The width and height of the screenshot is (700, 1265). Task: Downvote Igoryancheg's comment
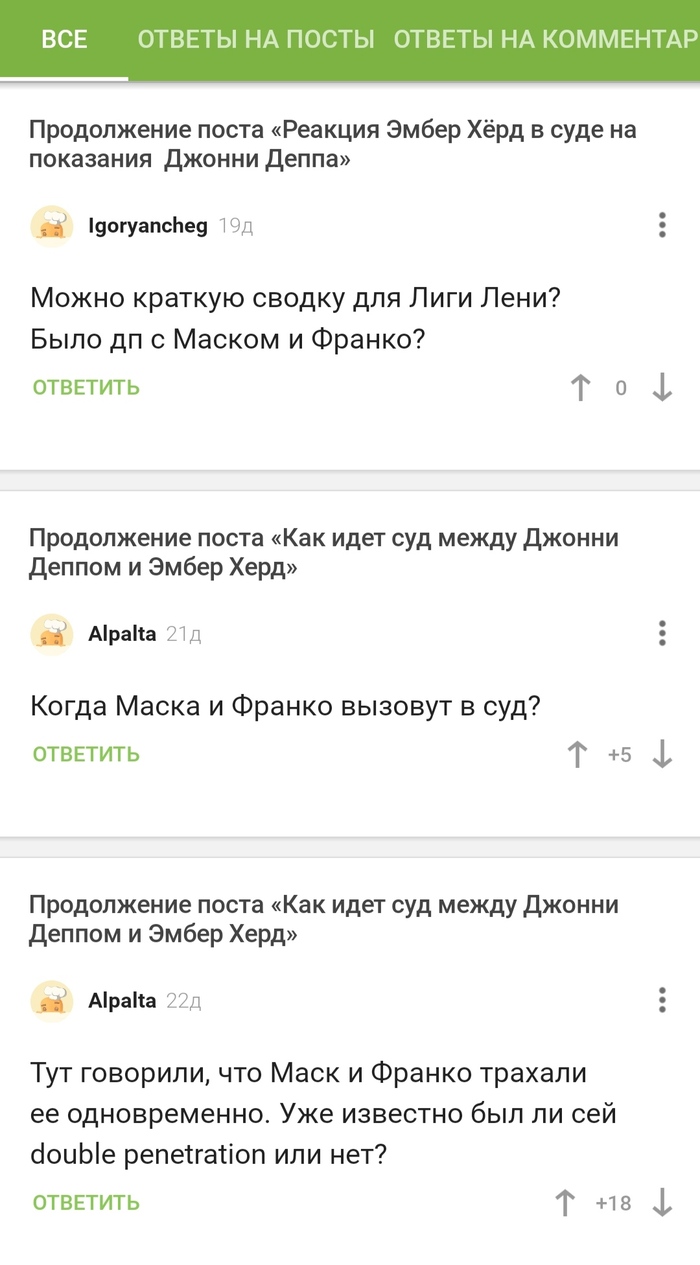tap(662, 388)
